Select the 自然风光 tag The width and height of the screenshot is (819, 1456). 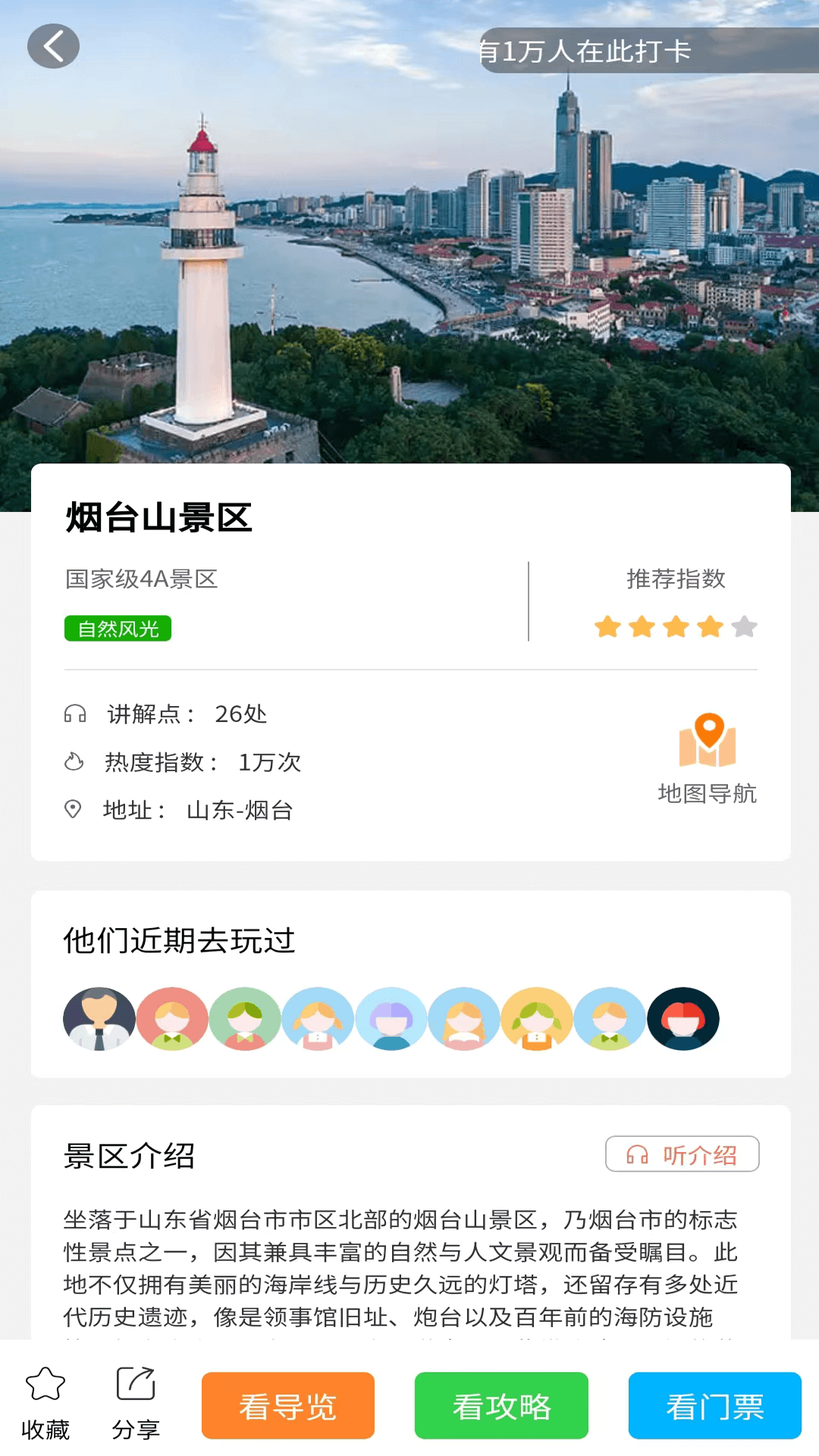pyautogui.click(x=118, y=629)
